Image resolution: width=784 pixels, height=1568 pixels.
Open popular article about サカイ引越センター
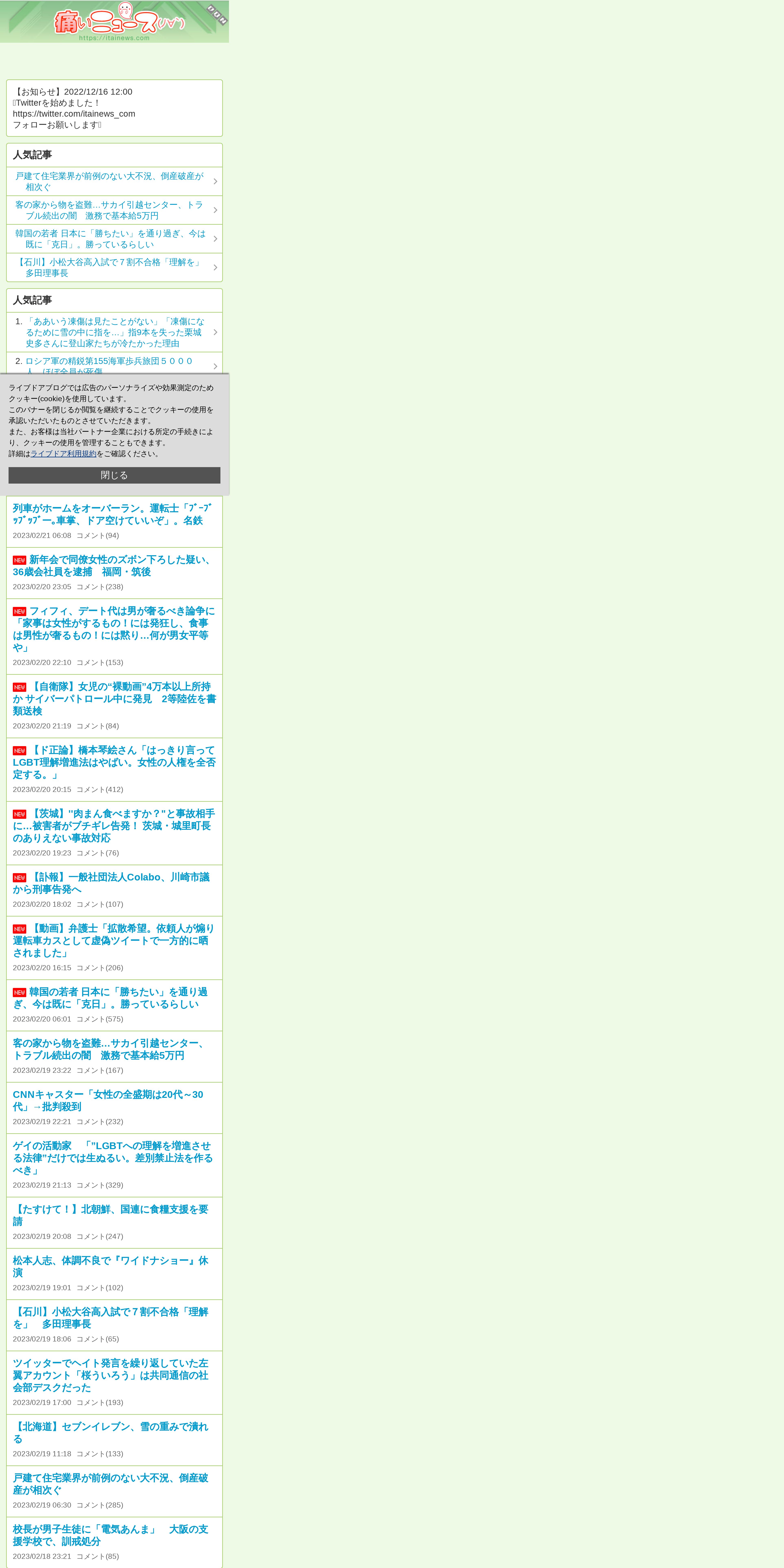[114, 210]
